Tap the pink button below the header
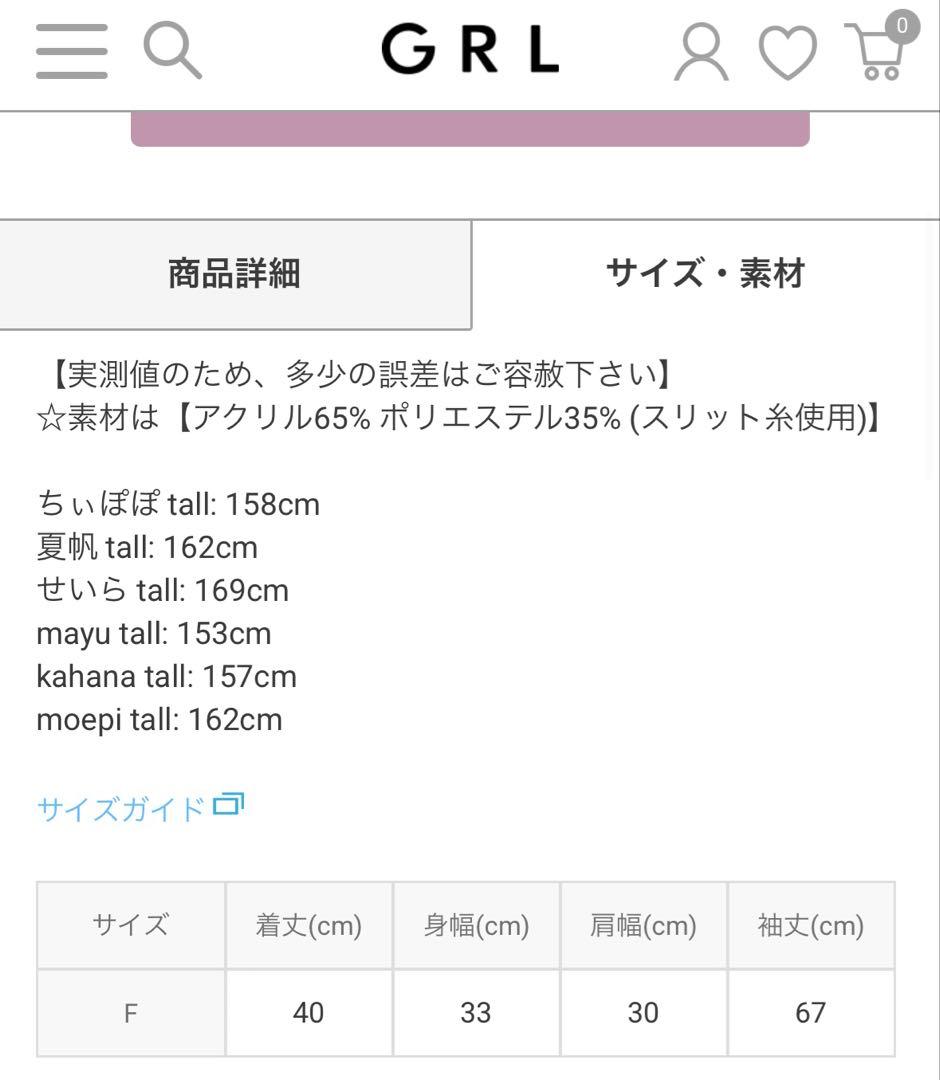The image size is (940, 1080). pos(470,130)
